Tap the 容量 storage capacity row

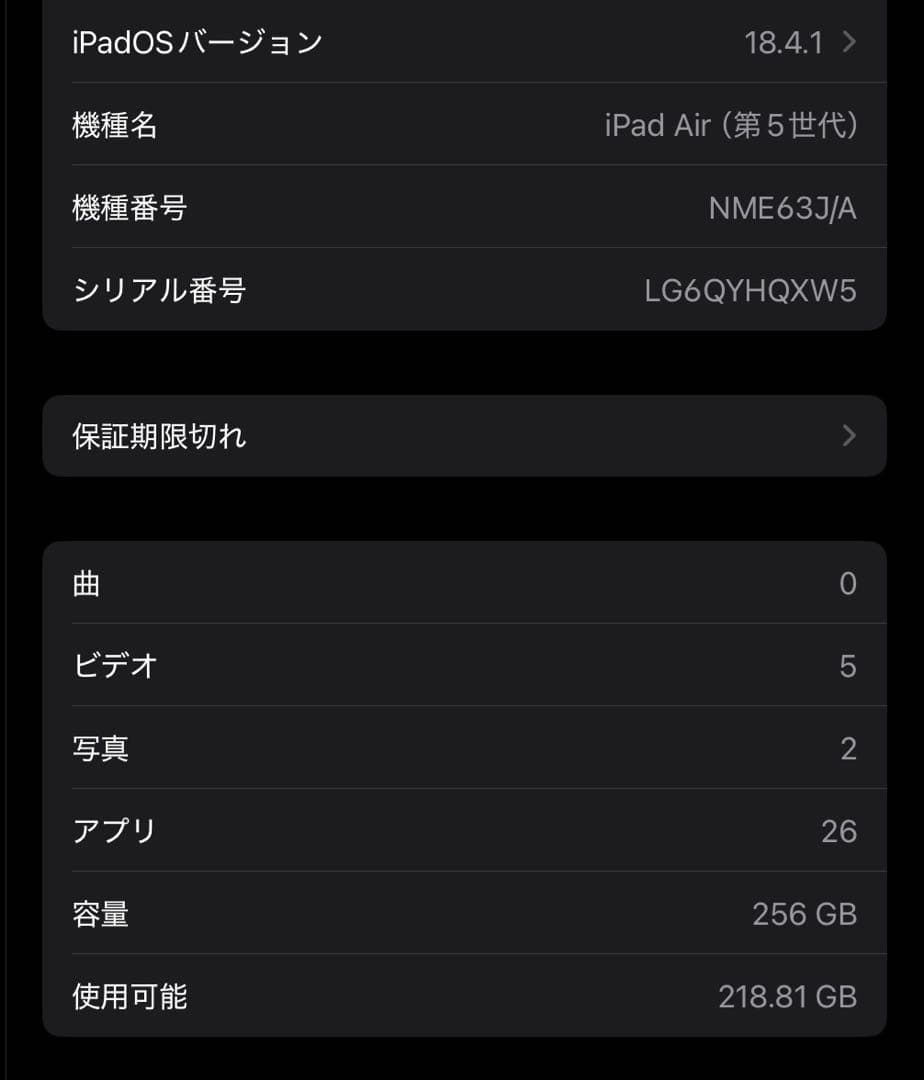(462, 913)
